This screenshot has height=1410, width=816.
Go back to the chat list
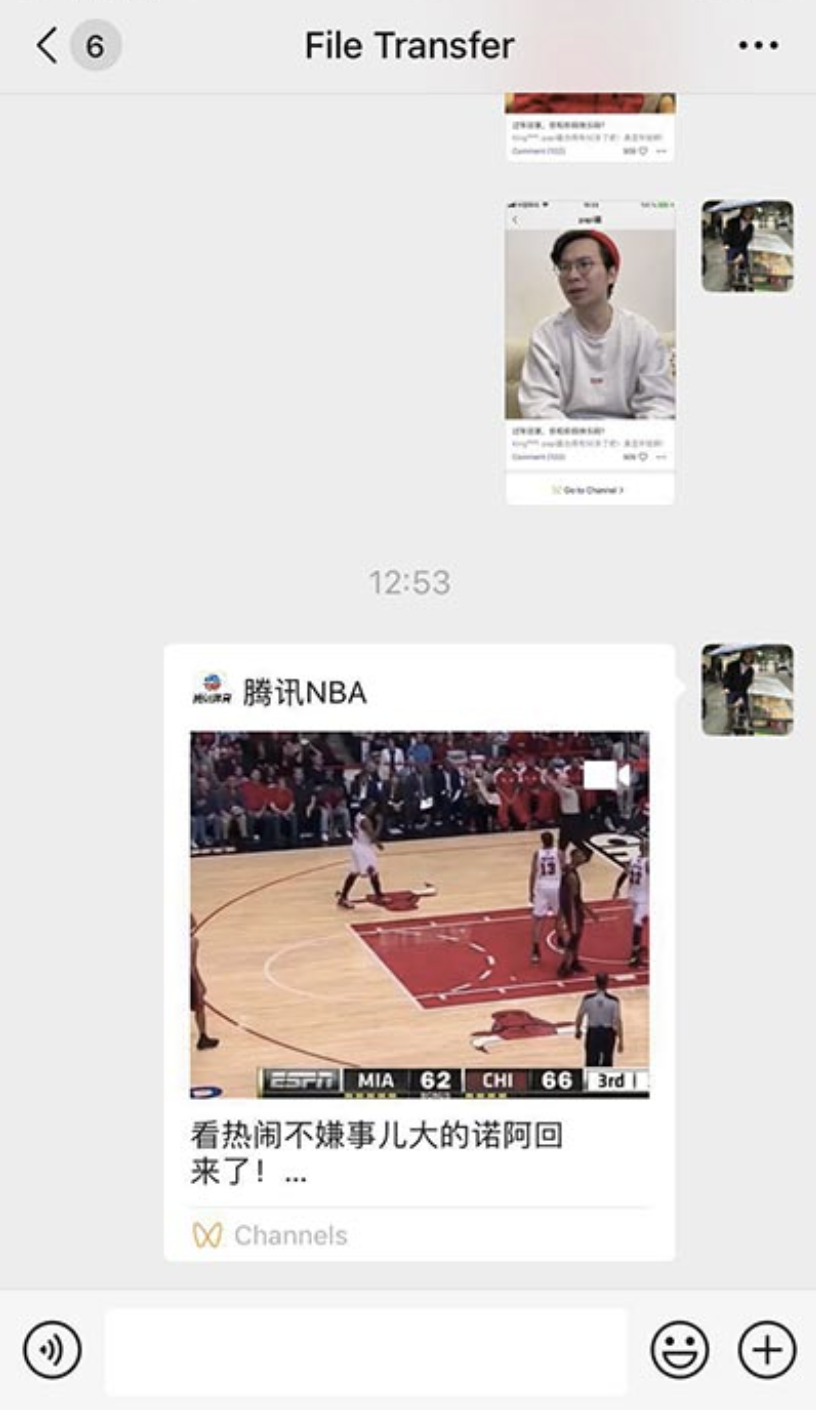click(46, 46)
